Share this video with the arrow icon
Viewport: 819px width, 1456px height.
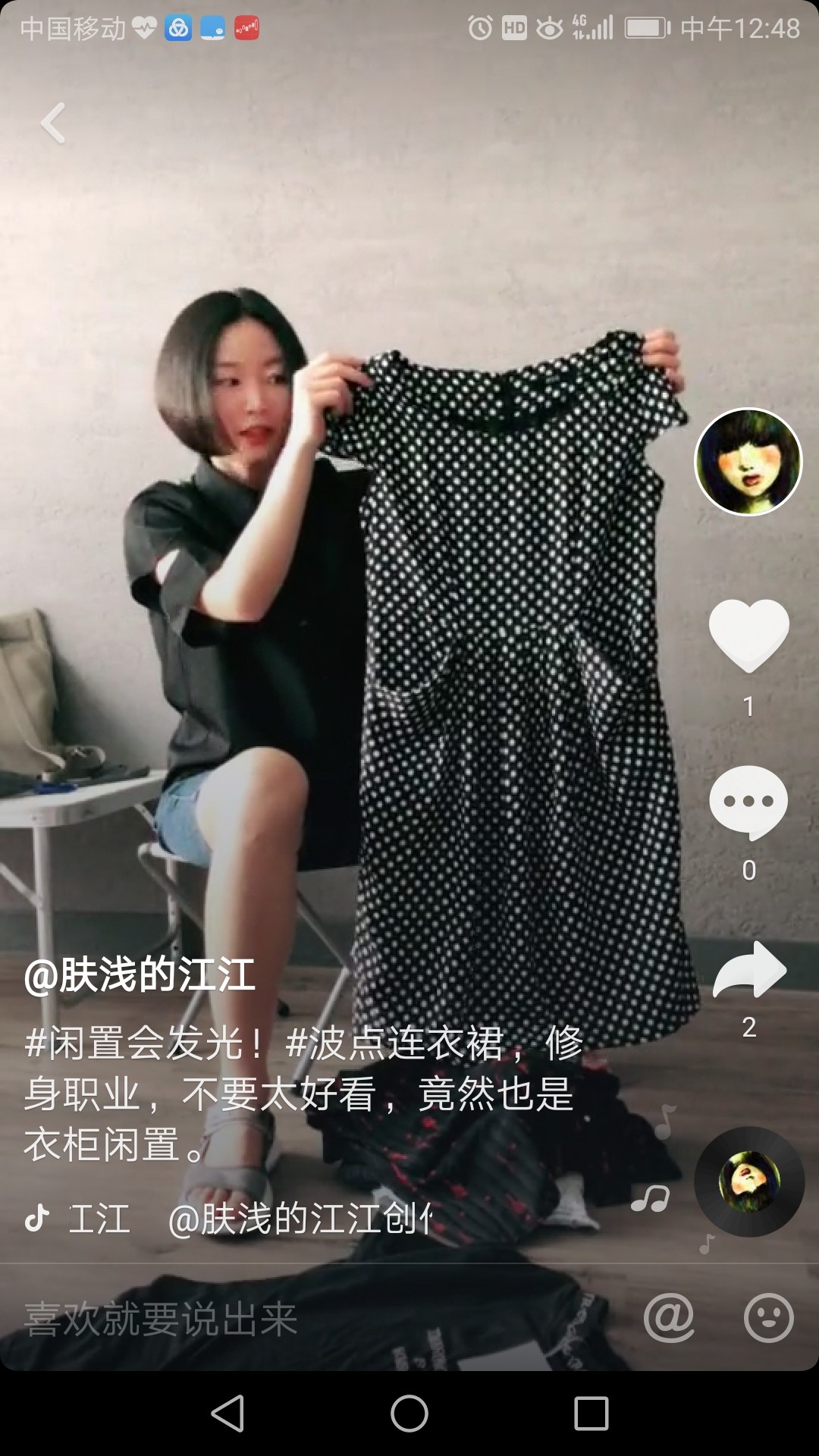pos(749,969)
